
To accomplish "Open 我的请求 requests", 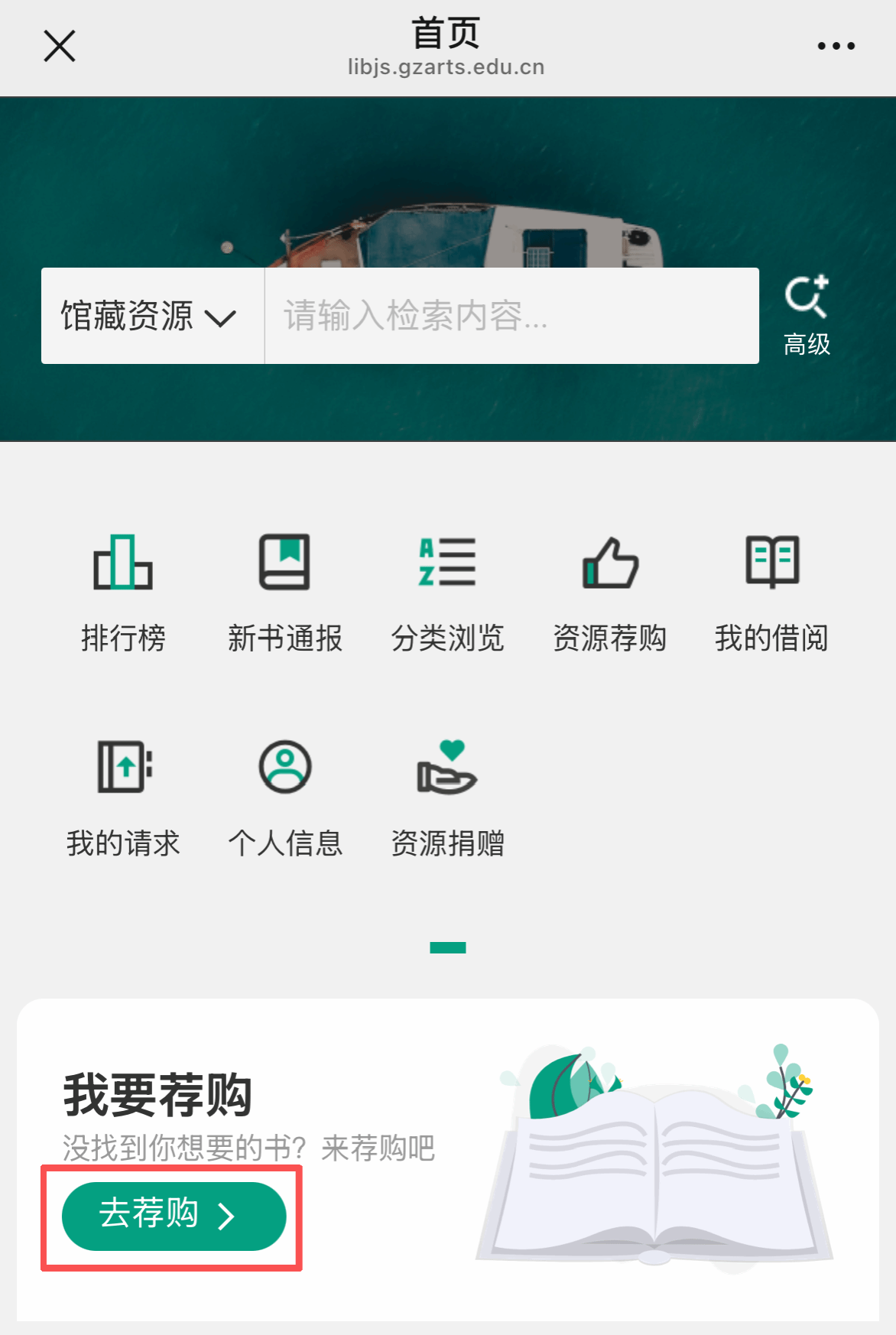I will 123,797.
